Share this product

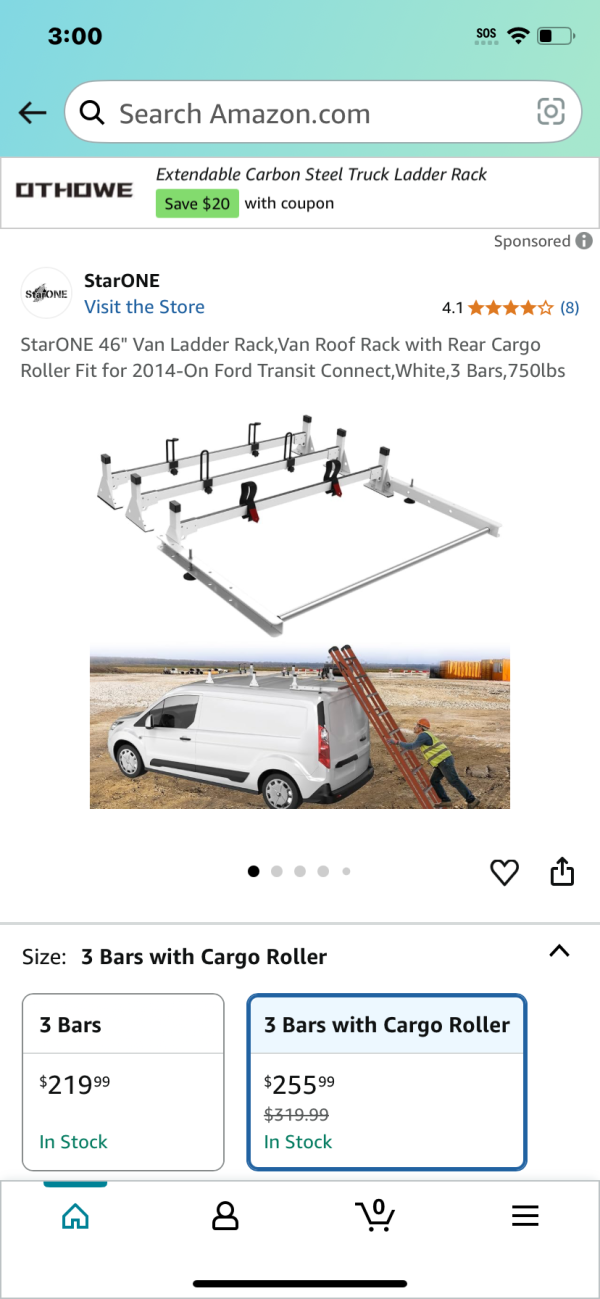(563, 872)
